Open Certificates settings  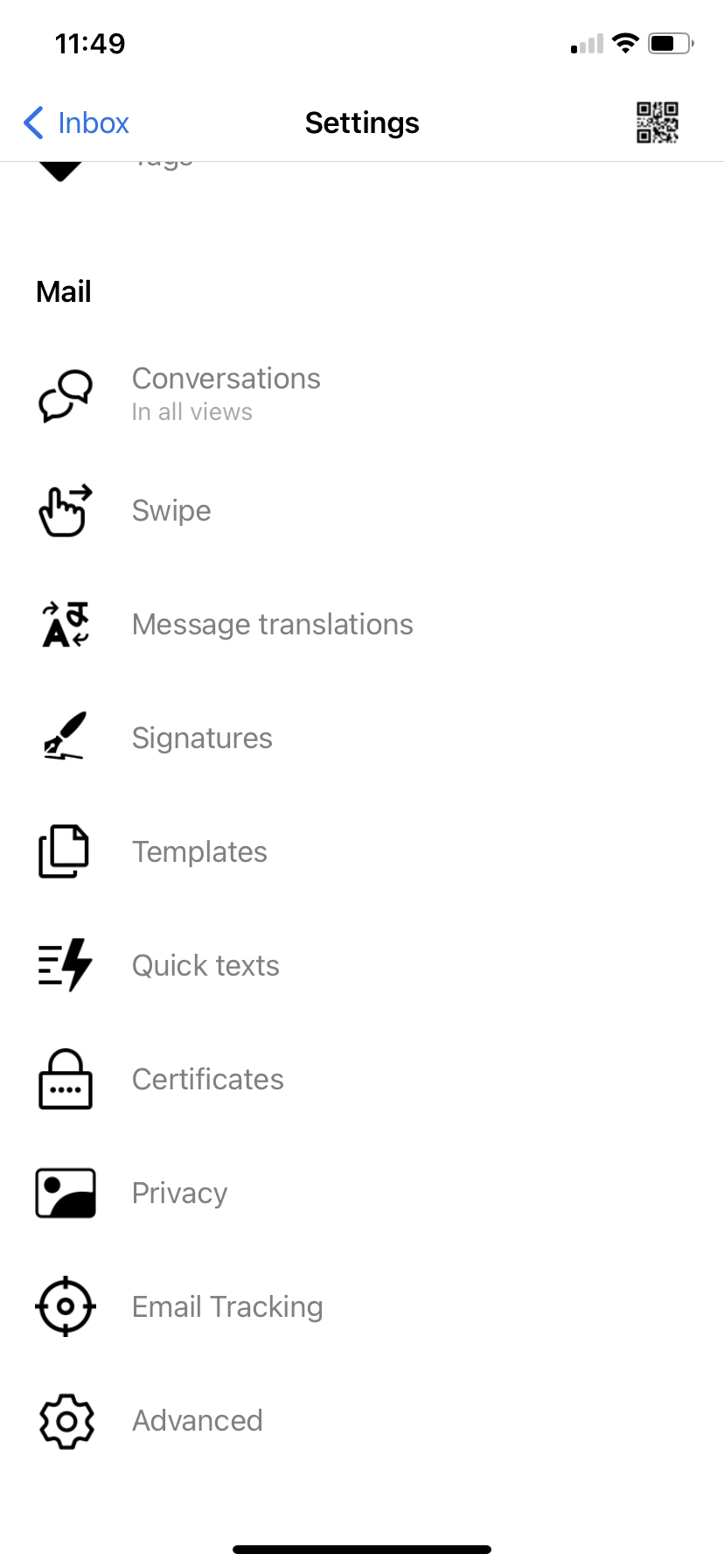click(x=362, y=1080)
